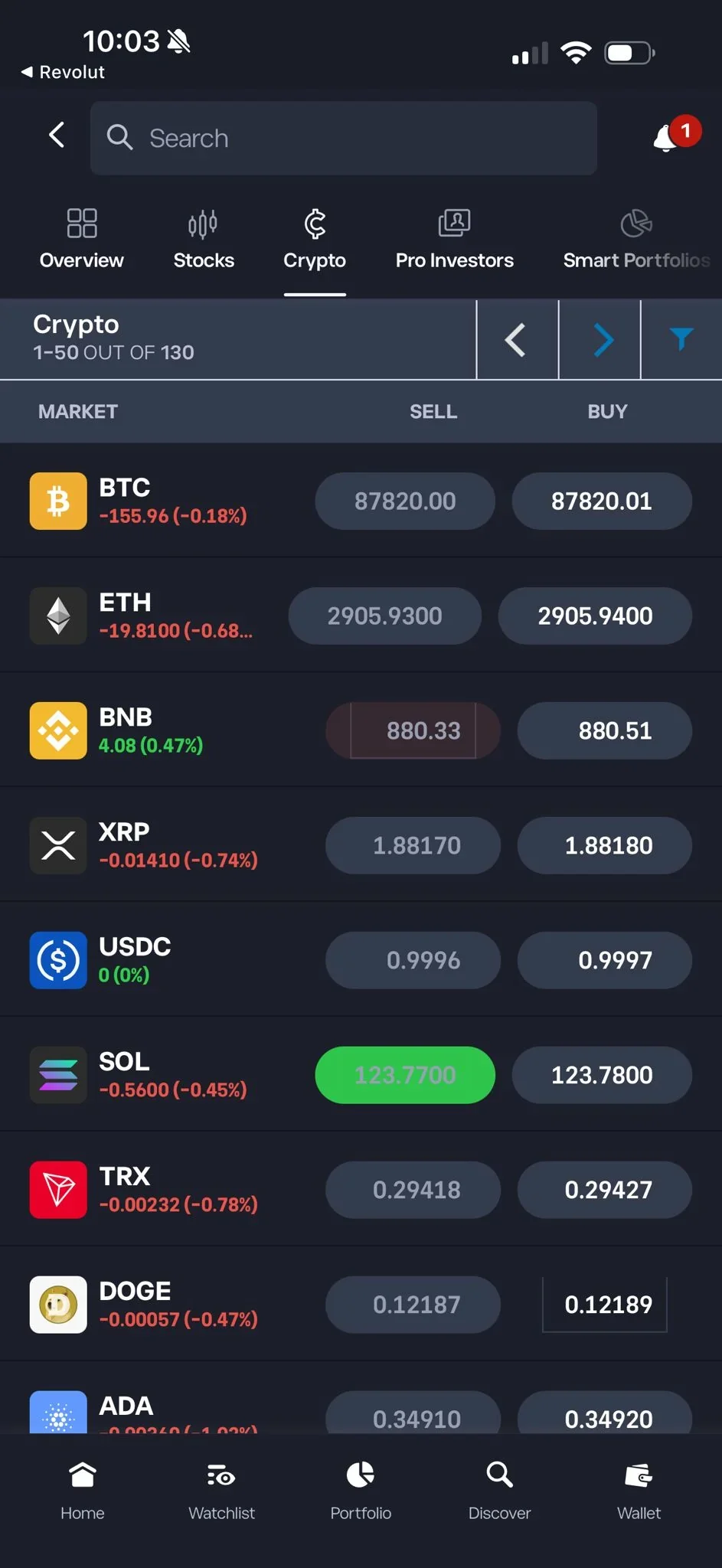Image resolution: width=722 pixels, height=1568 pixels.
Task: Open the DOGE market row
Action: (x=153, y=1304)
